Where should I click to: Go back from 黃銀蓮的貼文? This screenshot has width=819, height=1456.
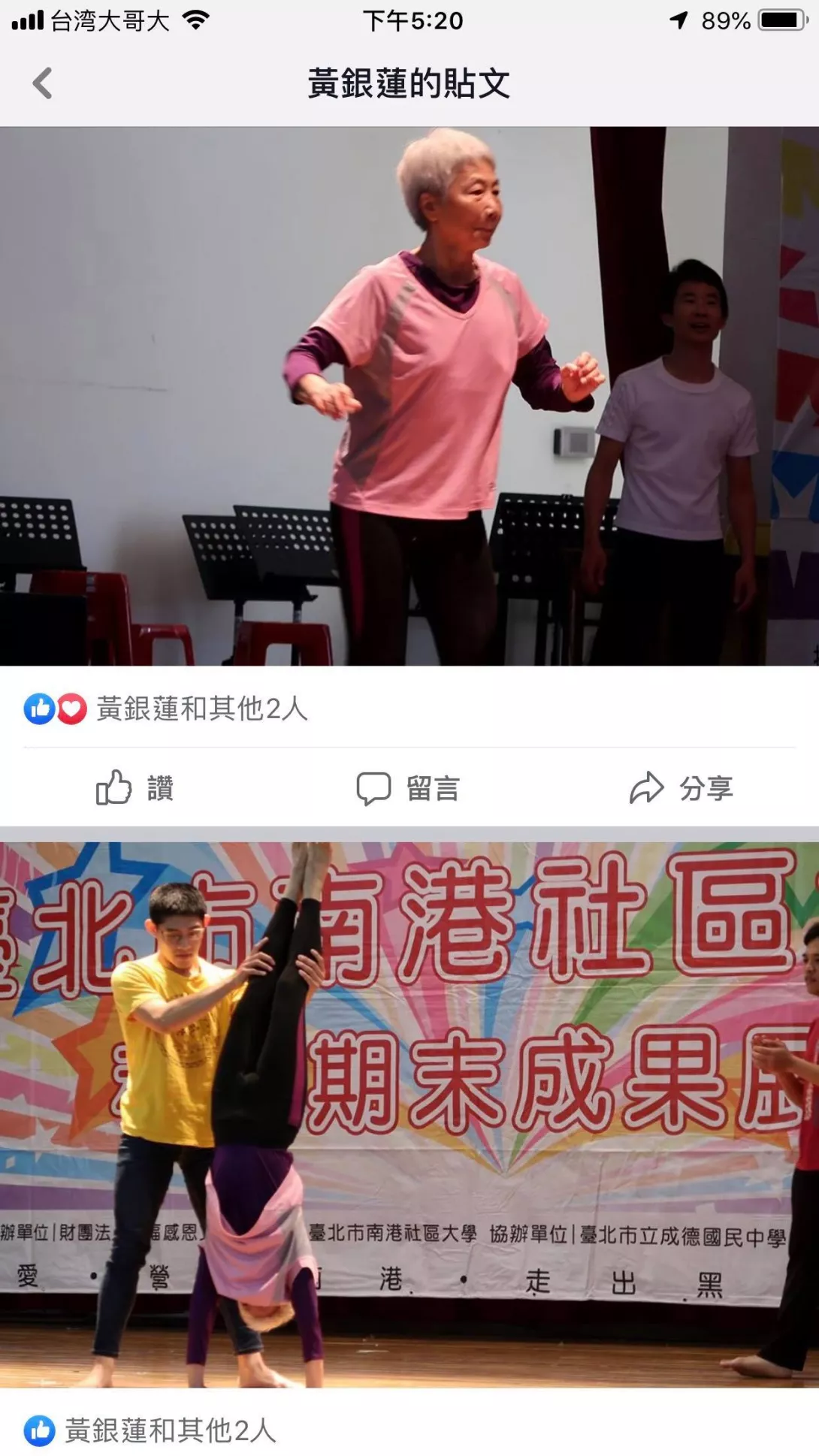click(43, 83)
